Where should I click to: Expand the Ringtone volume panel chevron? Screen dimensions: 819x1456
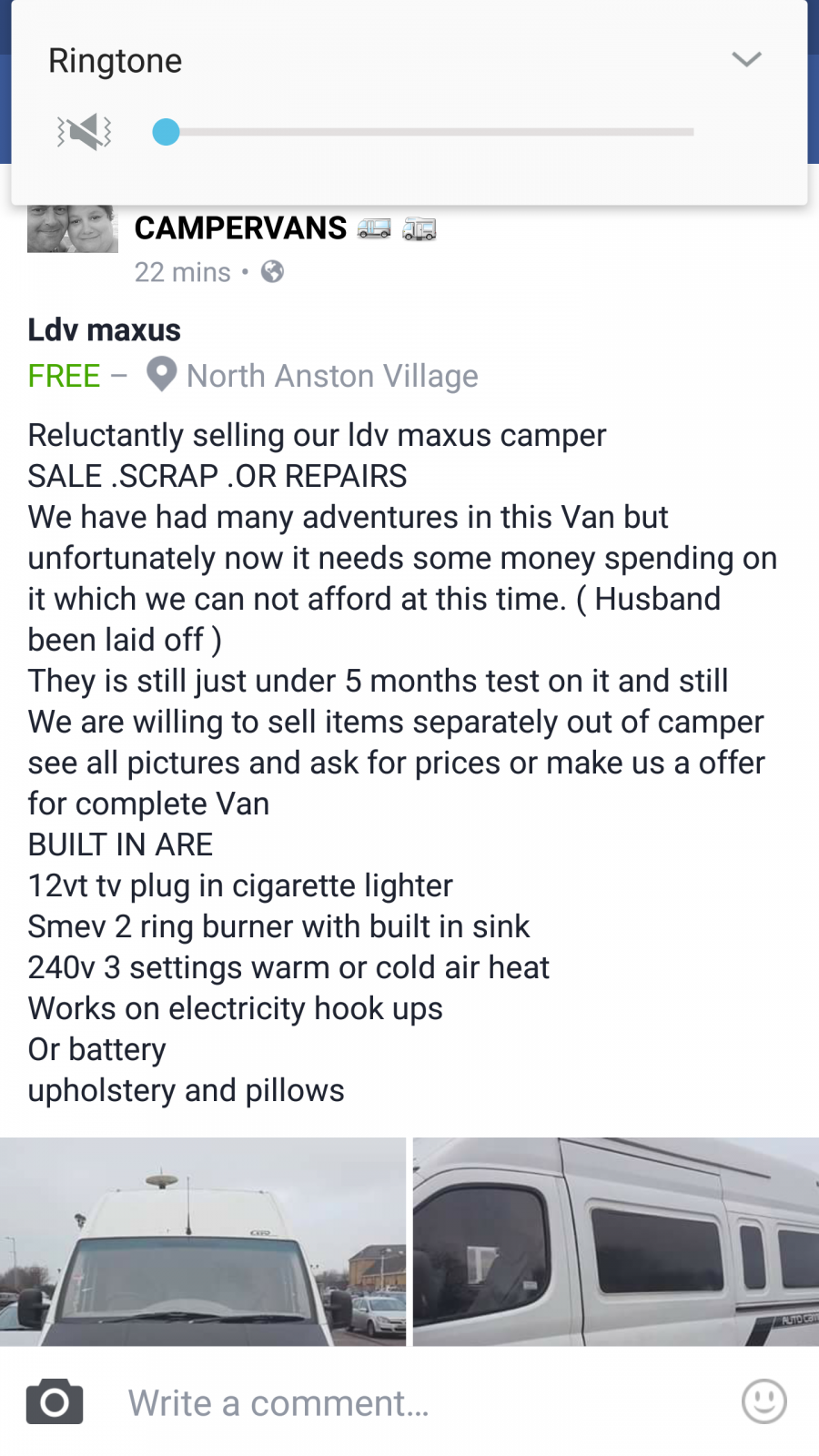click(746, 60)
